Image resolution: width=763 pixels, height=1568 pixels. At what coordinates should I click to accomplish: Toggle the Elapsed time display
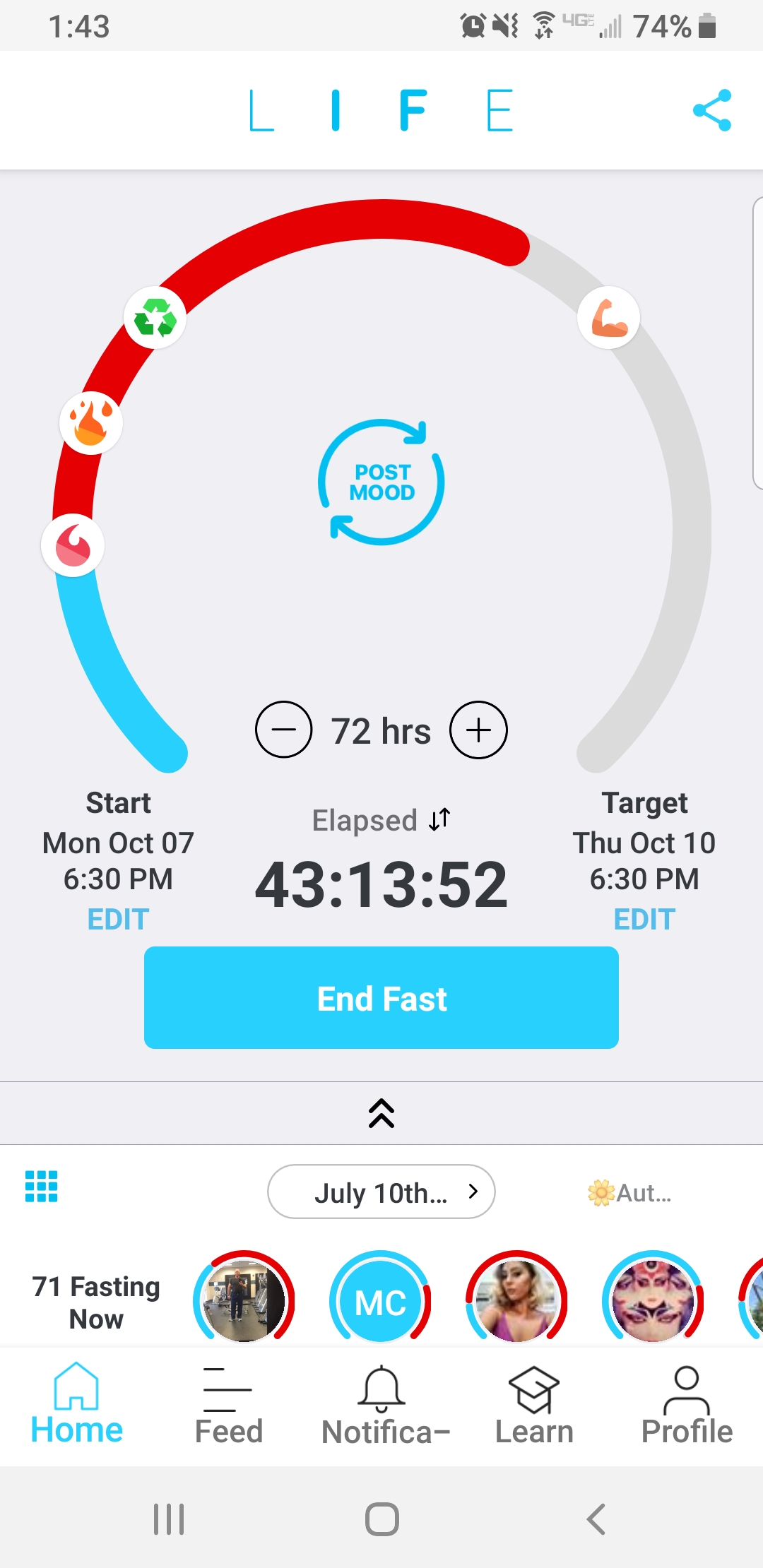(x=381, y=820)
